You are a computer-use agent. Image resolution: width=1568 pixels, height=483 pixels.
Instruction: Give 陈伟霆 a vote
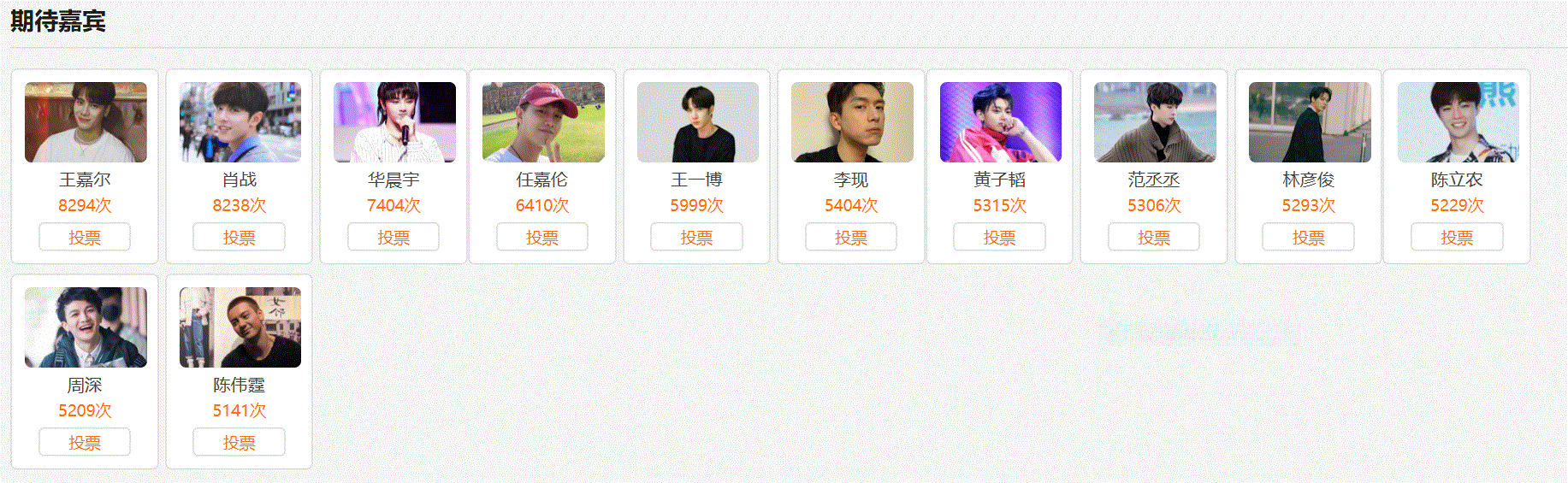click(239, 442)
